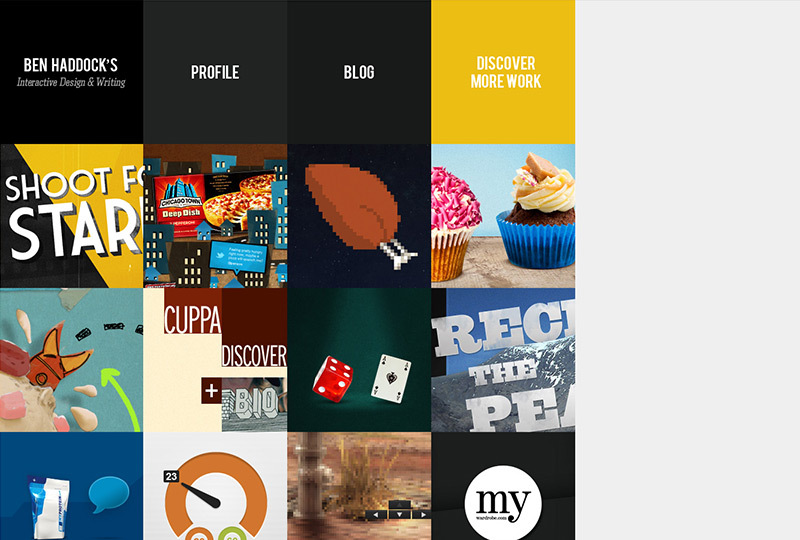
Task: Open the Shoot for Stars project thumbnail
Action: click(71, 216)
